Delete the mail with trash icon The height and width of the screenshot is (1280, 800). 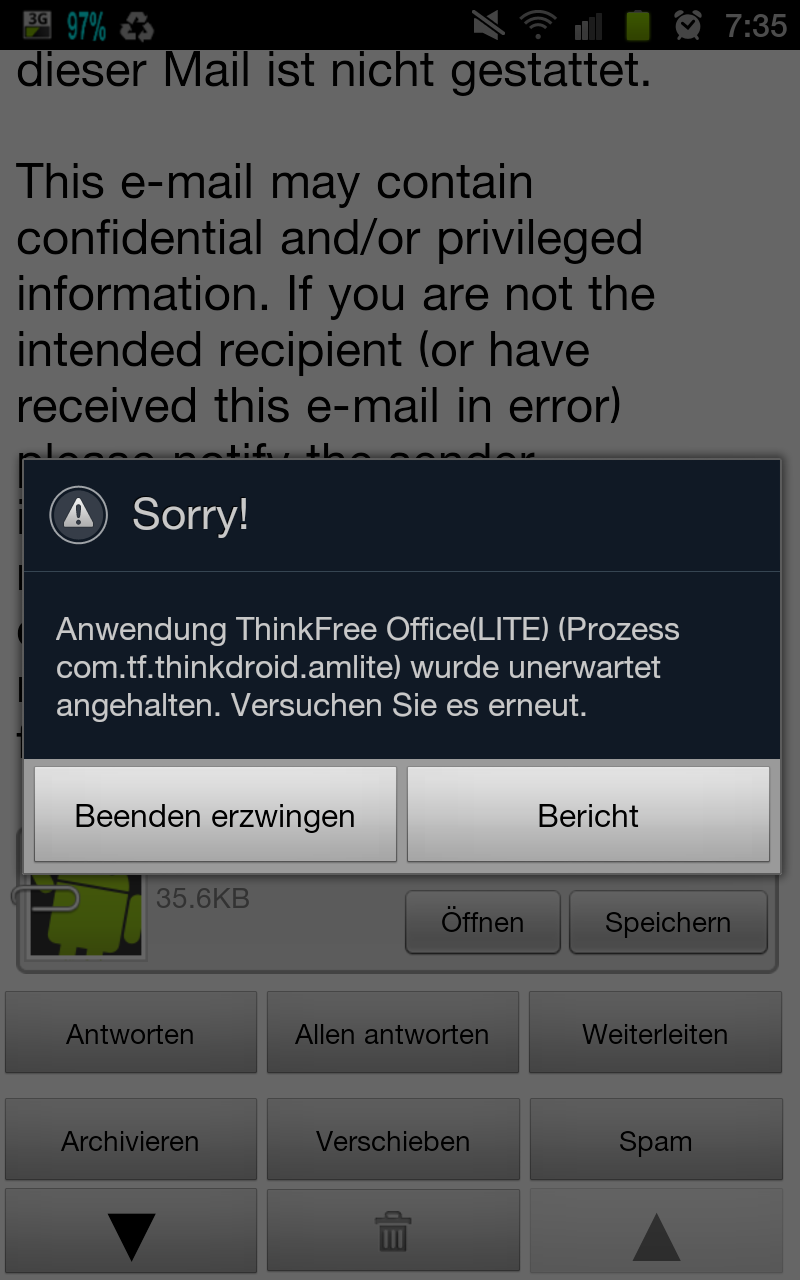coord(393,1234)
